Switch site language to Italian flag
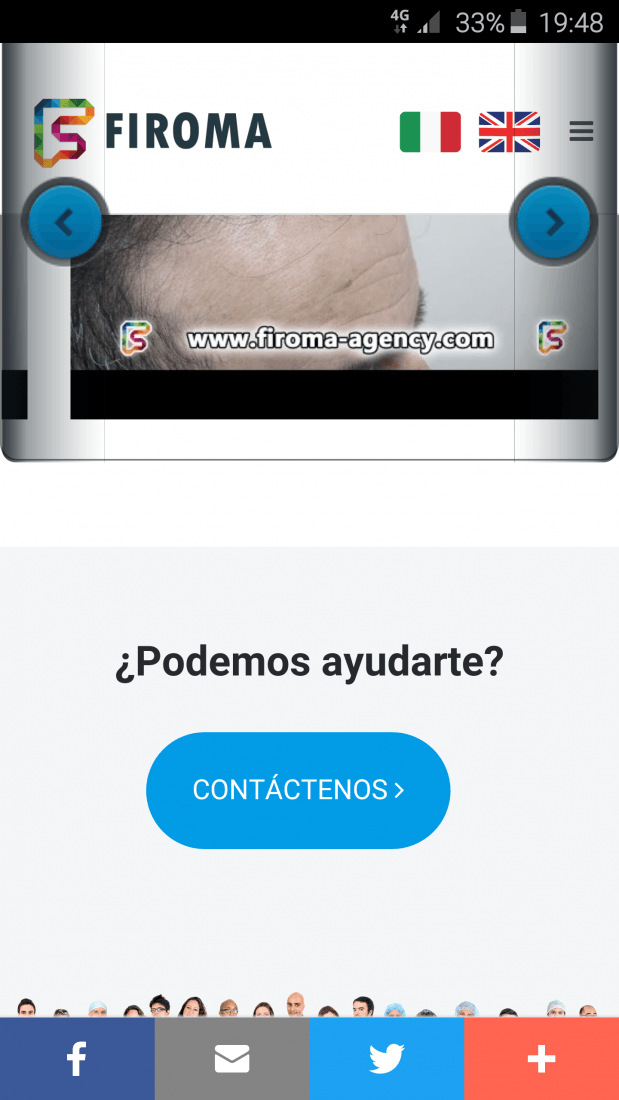This screenshot has width=619, height=1100. coord(430,132)
